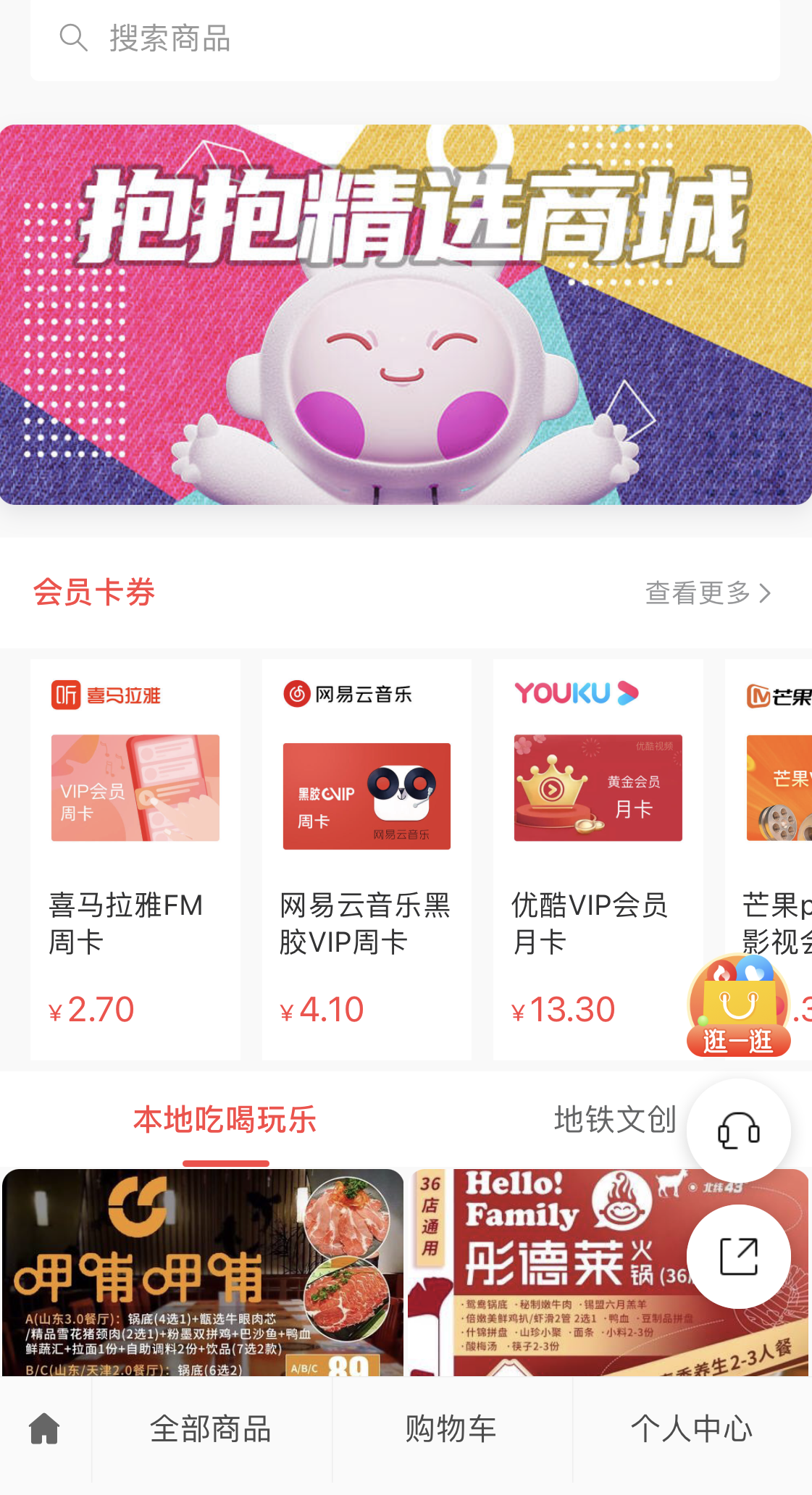
Task: Open the 抱抱精选商城 banner
Action: [x=406, y=314]
